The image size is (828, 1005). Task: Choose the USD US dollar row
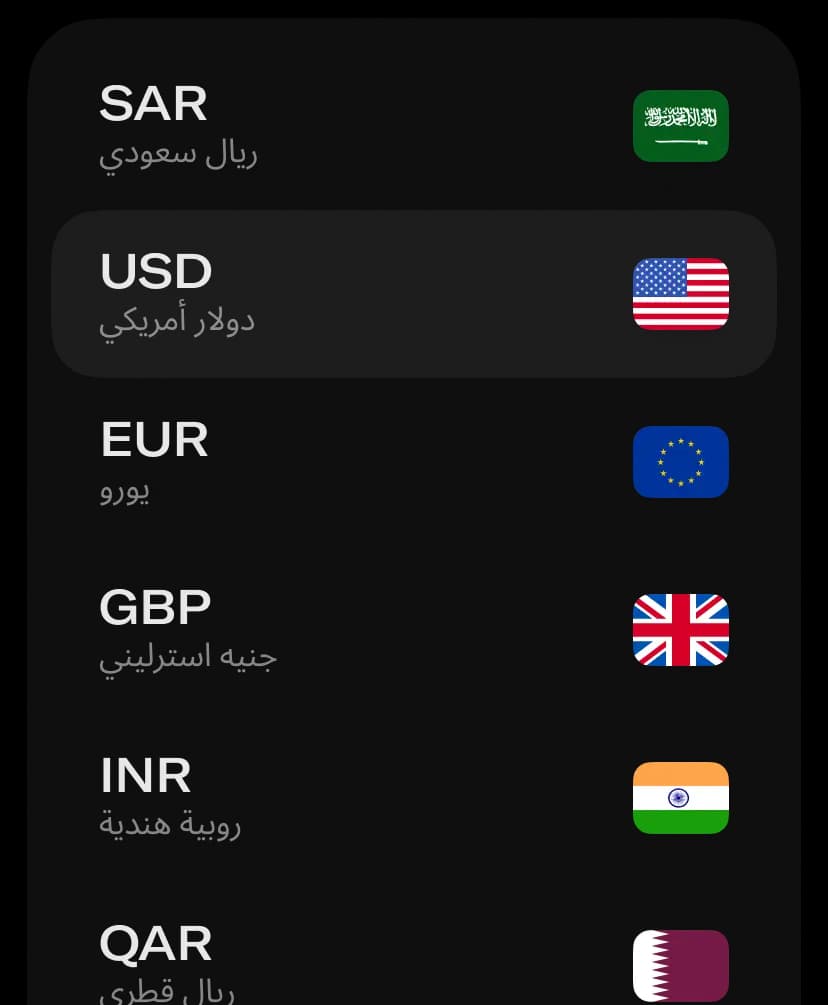pos(413,294)
